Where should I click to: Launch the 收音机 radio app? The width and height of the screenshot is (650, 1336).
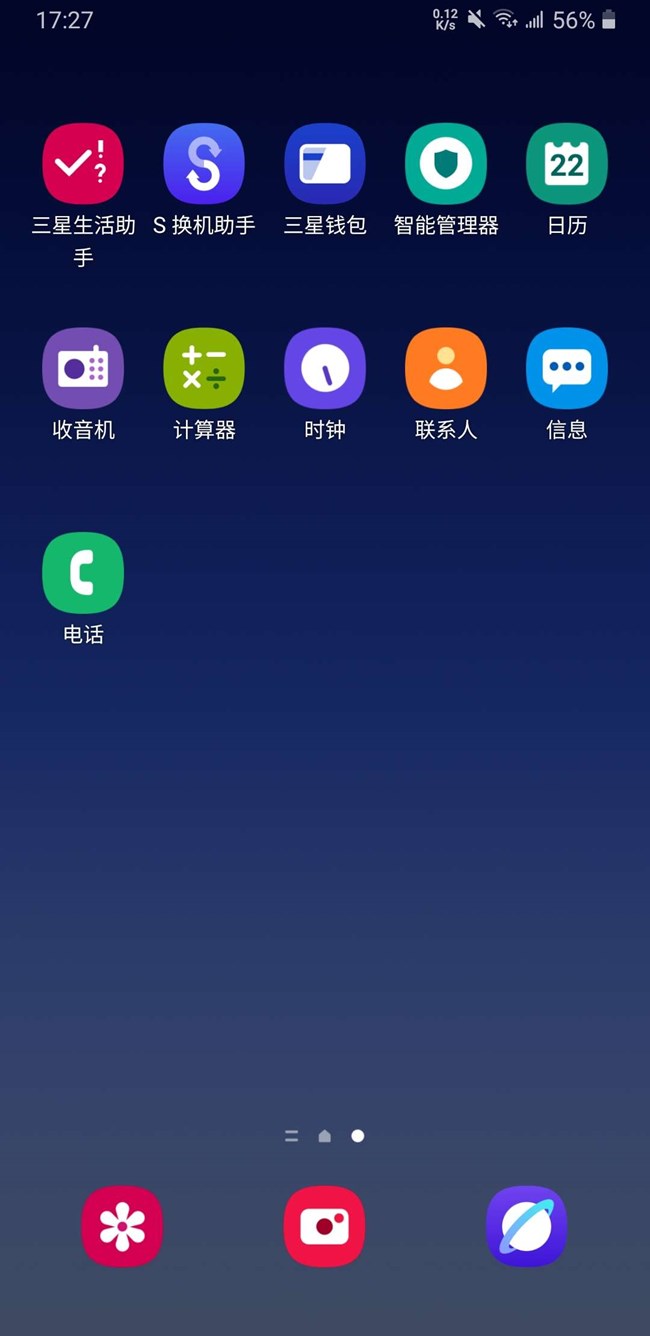tap(83, 369)
